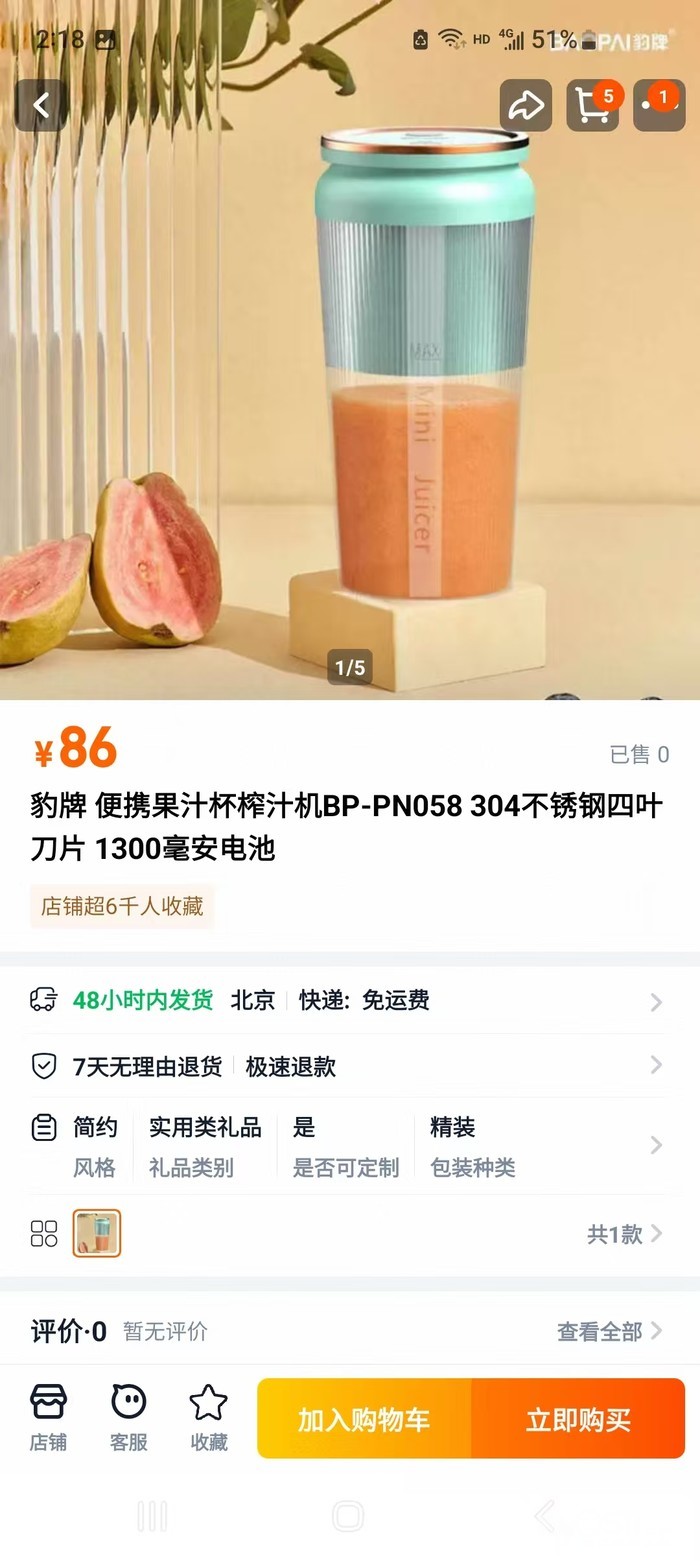Share this juicer product

click(x=526, y=106)
